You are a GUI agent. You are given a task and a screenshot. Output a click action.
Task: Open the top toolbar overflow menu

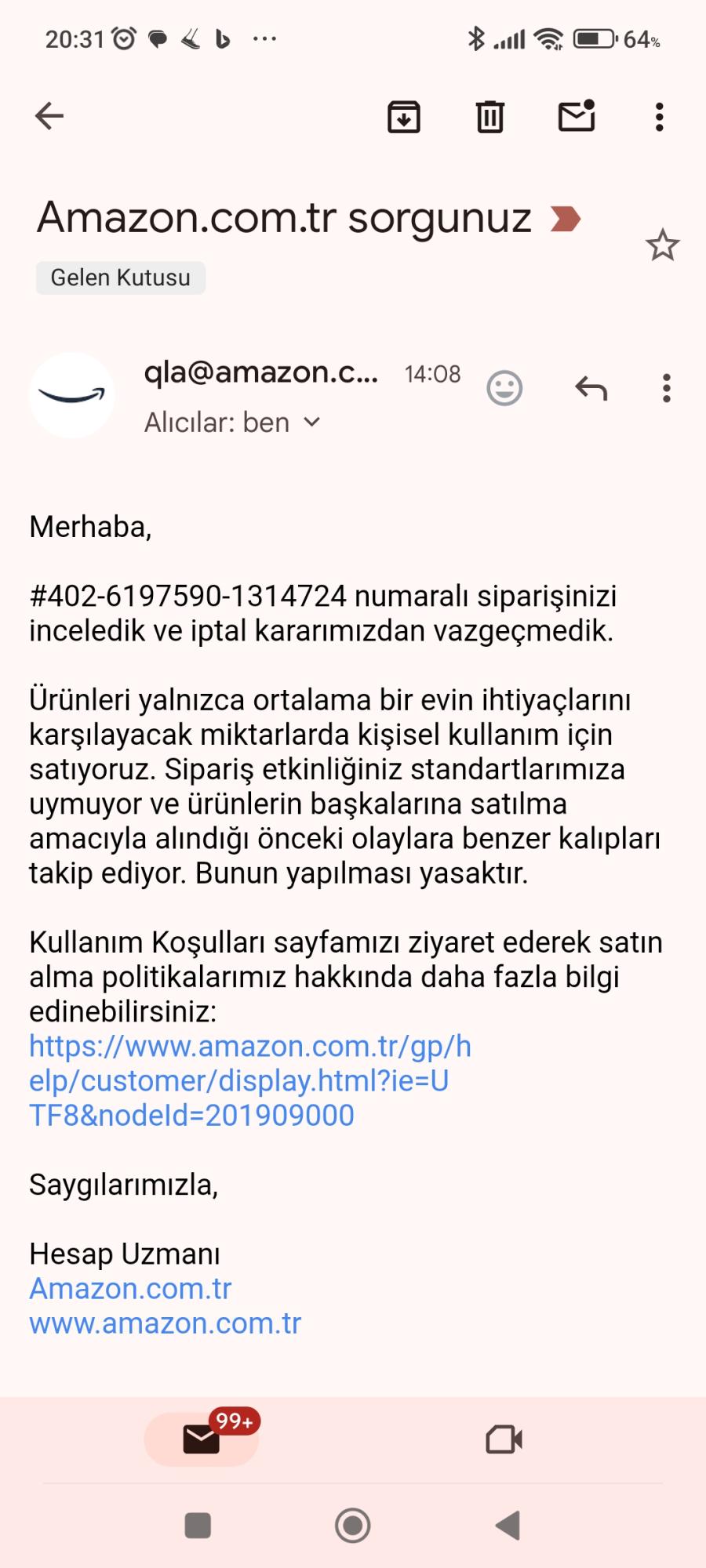click(660, 117)
